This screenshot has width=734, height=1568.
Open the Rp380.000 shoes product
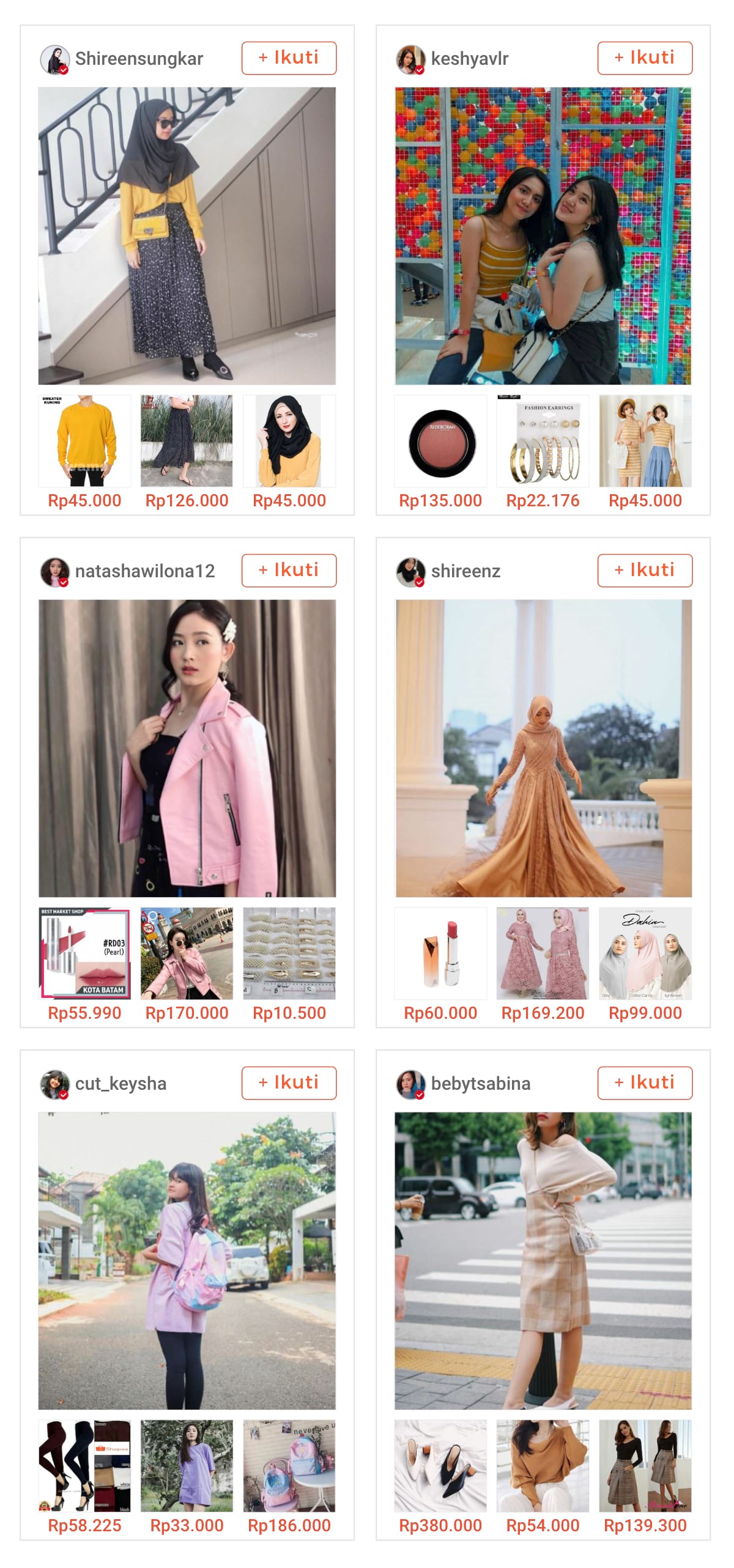coord(440,1466)
